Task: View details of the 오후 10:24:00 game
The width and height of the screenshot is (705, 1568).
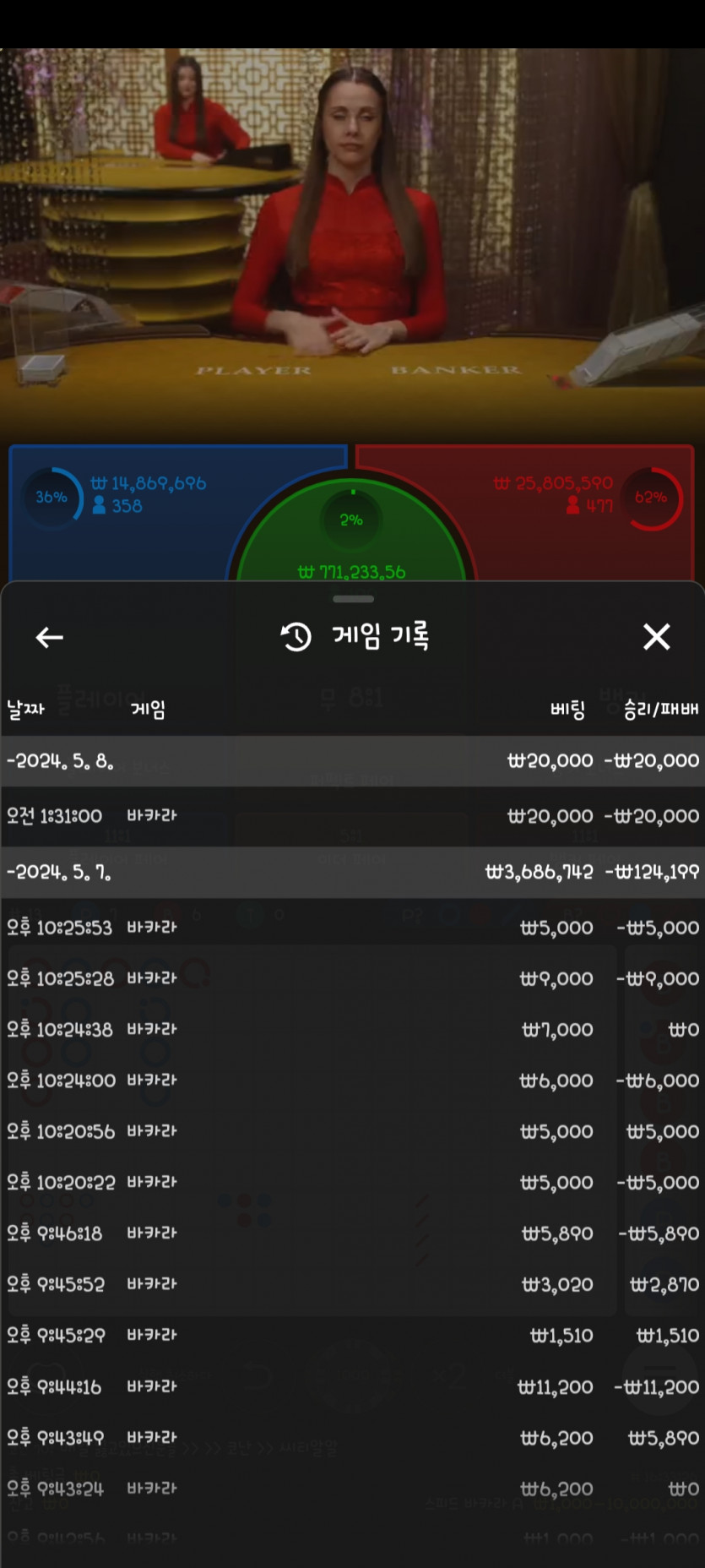Action: pyautogui.click(x=352, y=1080)
